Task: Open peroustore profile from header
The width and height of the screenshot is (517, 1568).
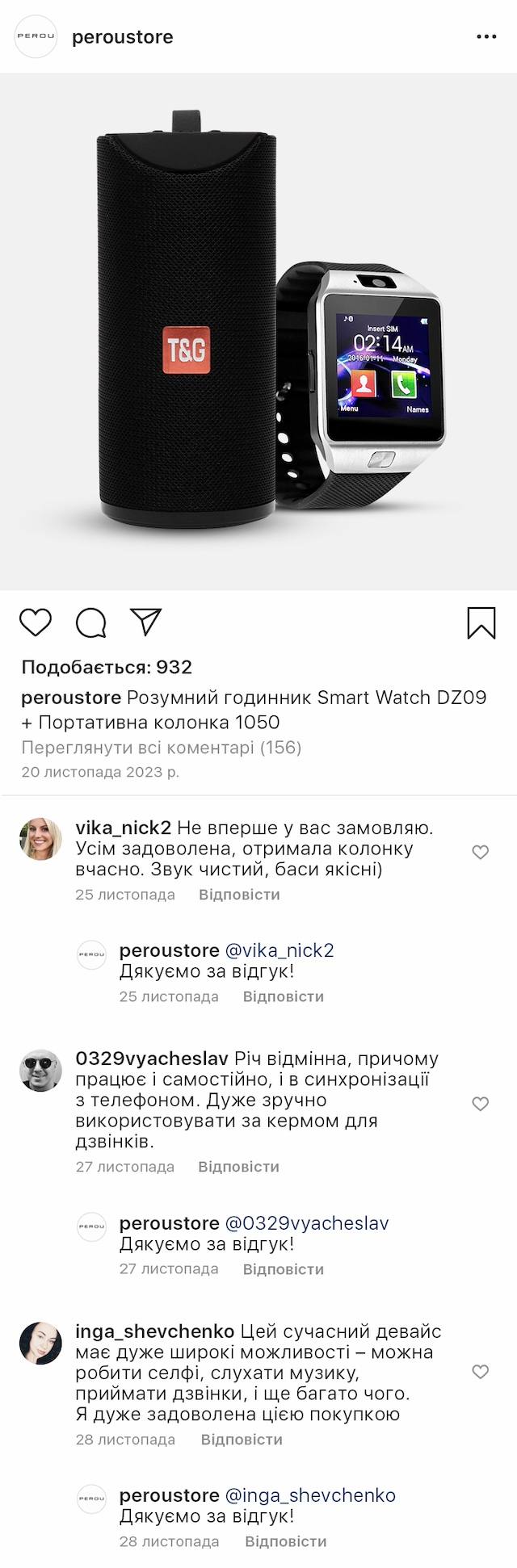Action: coord(122,37)
